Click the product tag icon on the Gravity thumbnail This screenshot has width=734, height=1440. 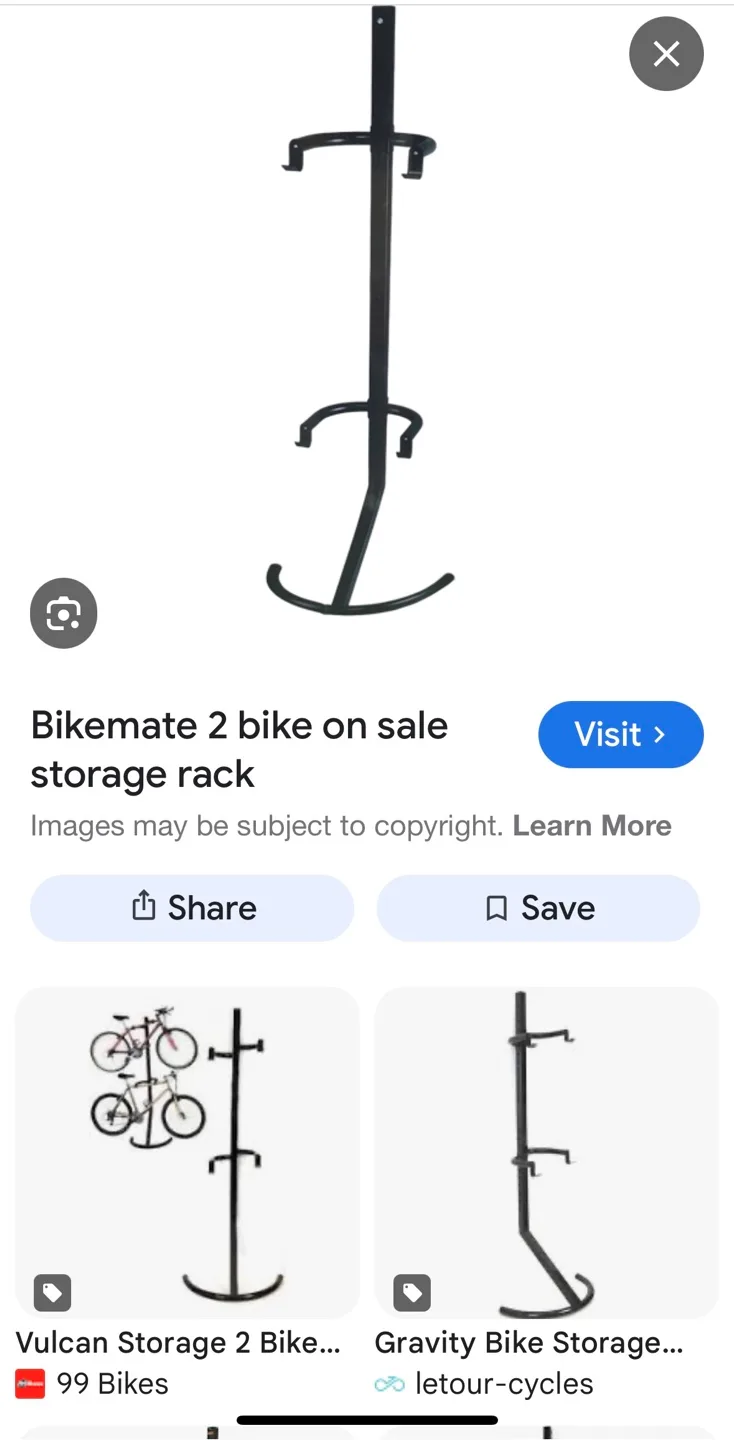tap(410, 1292)
